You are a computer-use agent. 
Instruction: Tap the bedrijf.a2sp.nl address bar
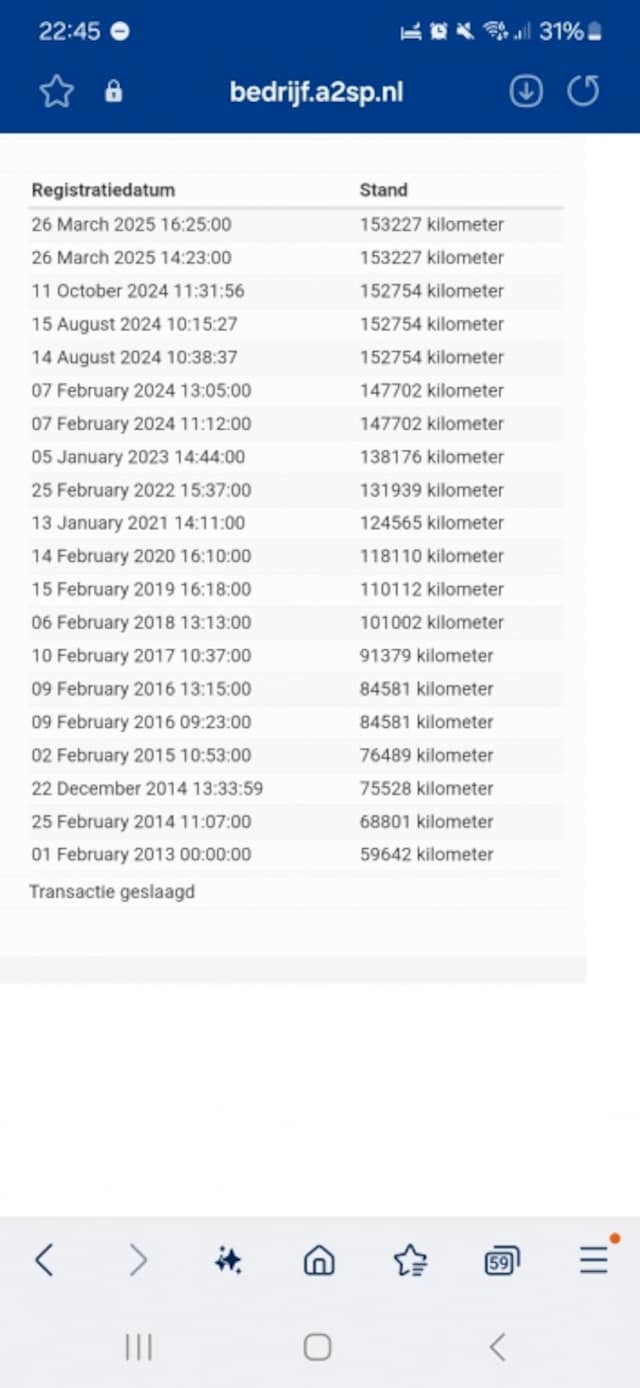pyautogui.click(x=316, y=92)
